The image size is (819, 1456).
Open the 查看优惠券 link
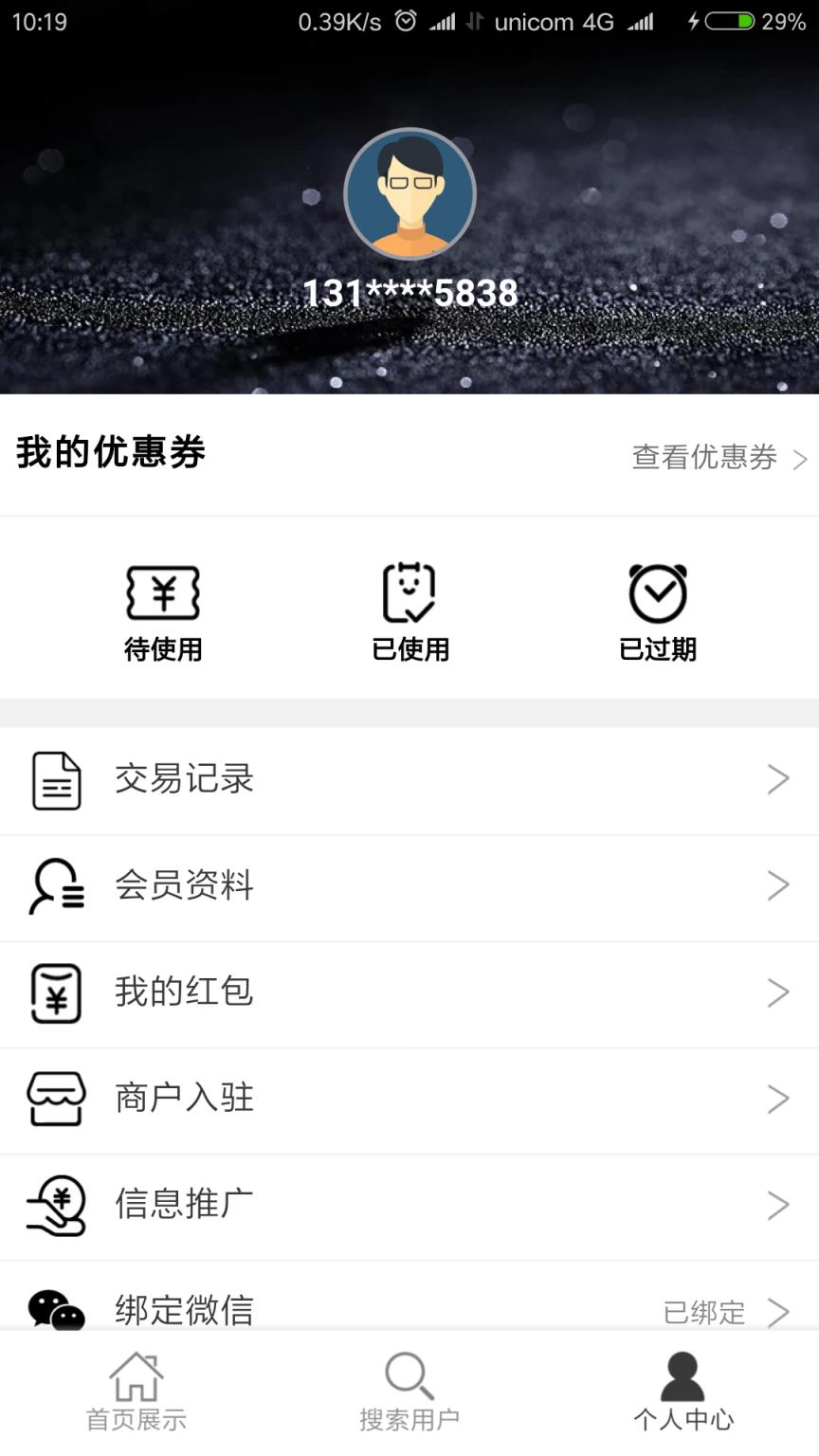pos(706,459)
